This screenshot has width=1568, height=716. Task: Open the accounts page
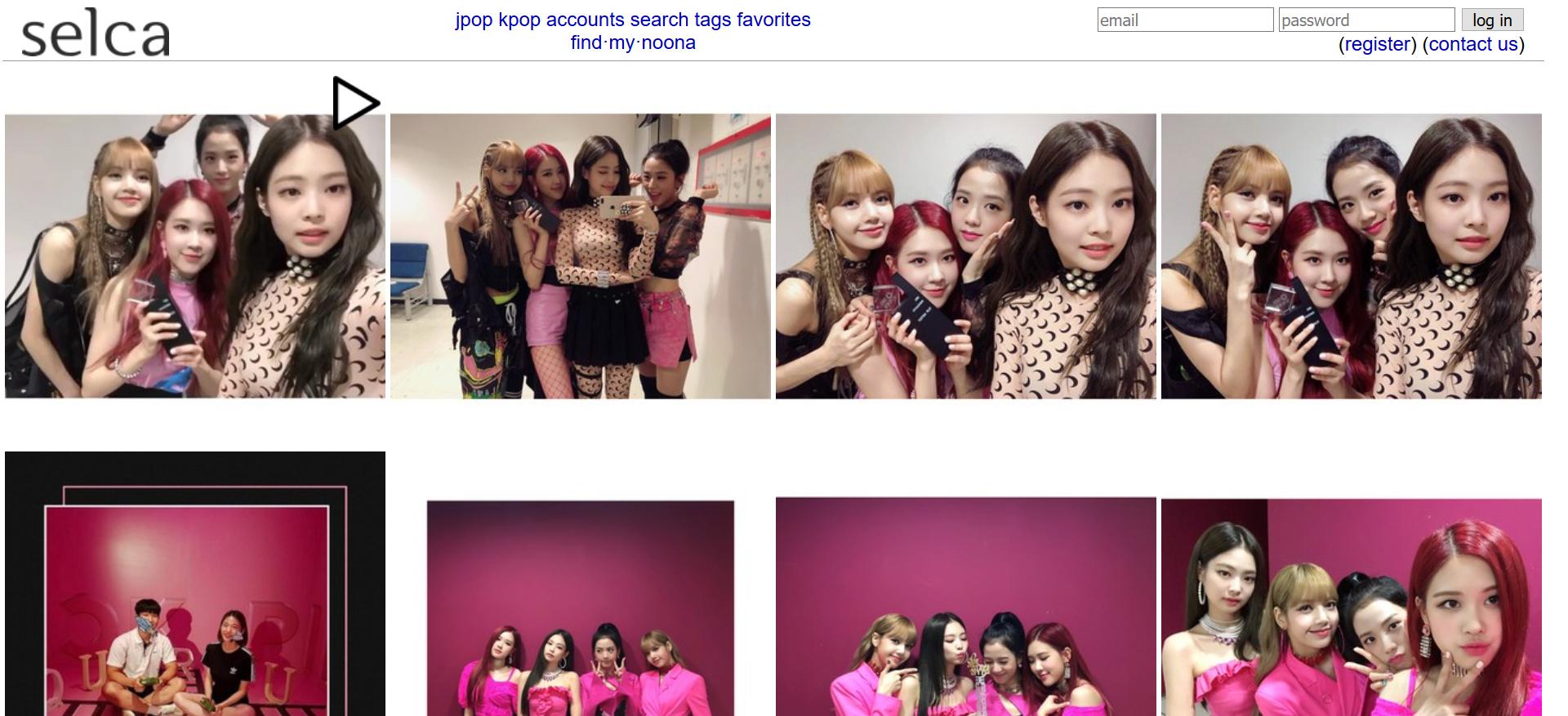(585, 20)
